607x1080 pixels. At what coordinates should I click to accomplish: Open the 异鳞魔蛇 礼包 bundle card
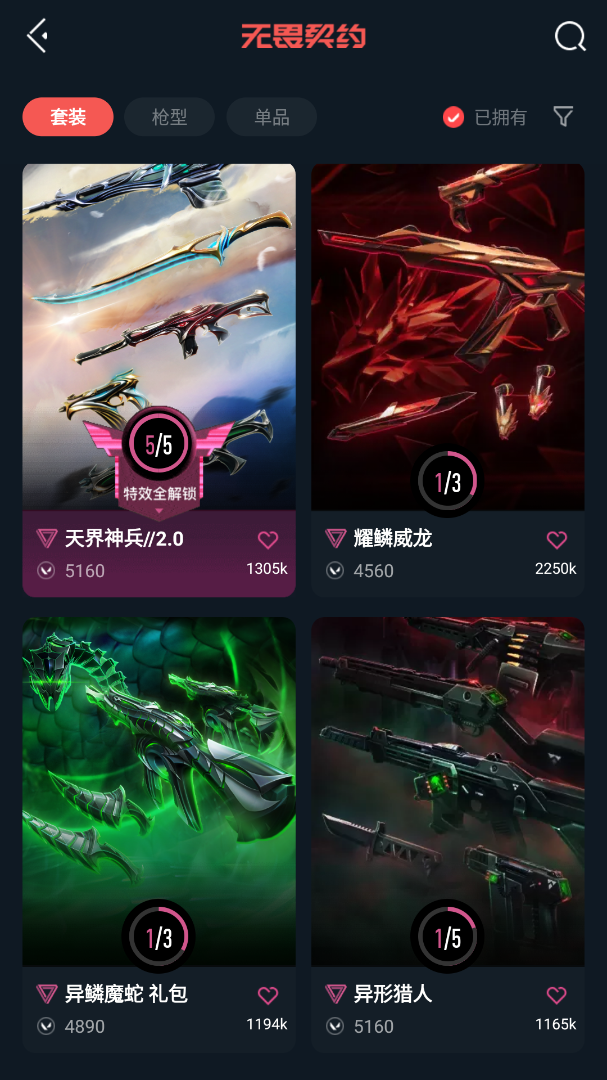tap(159, 835)
